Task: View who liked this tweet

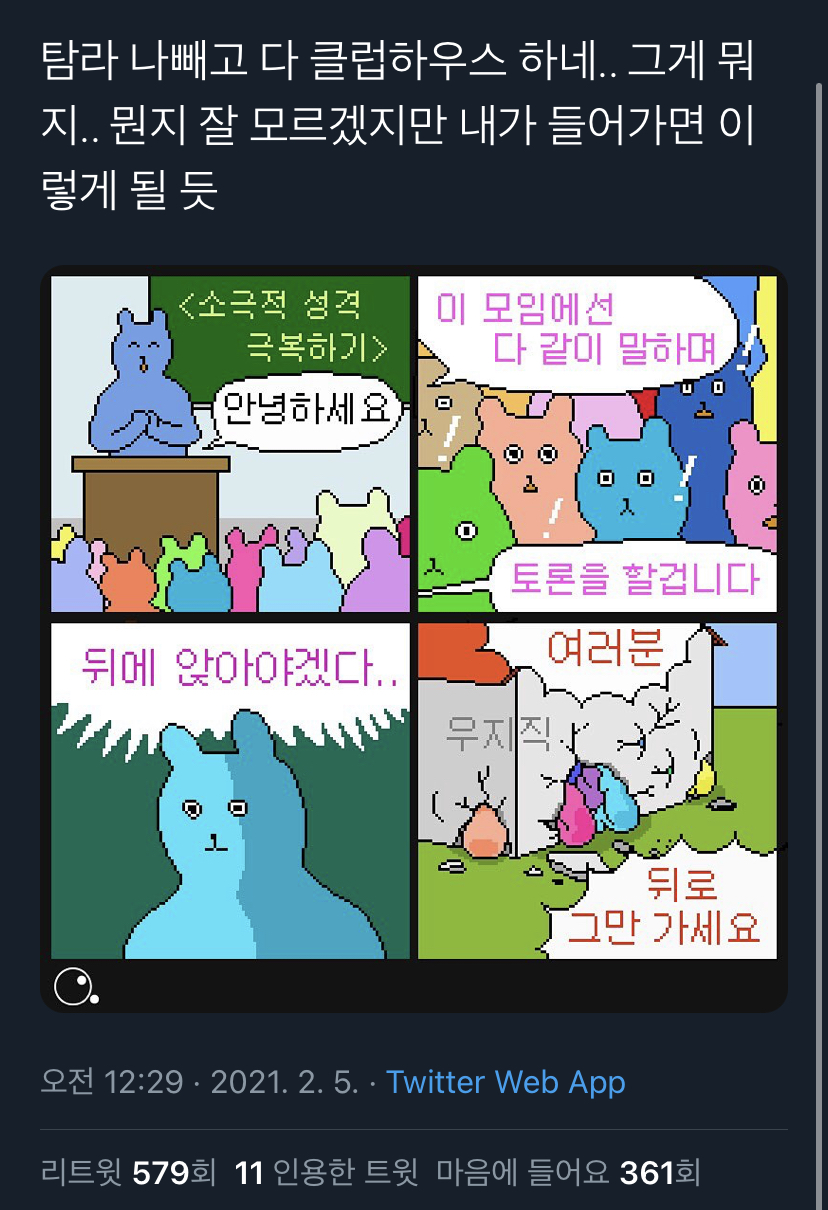Action: click(x=568, y=1172)
